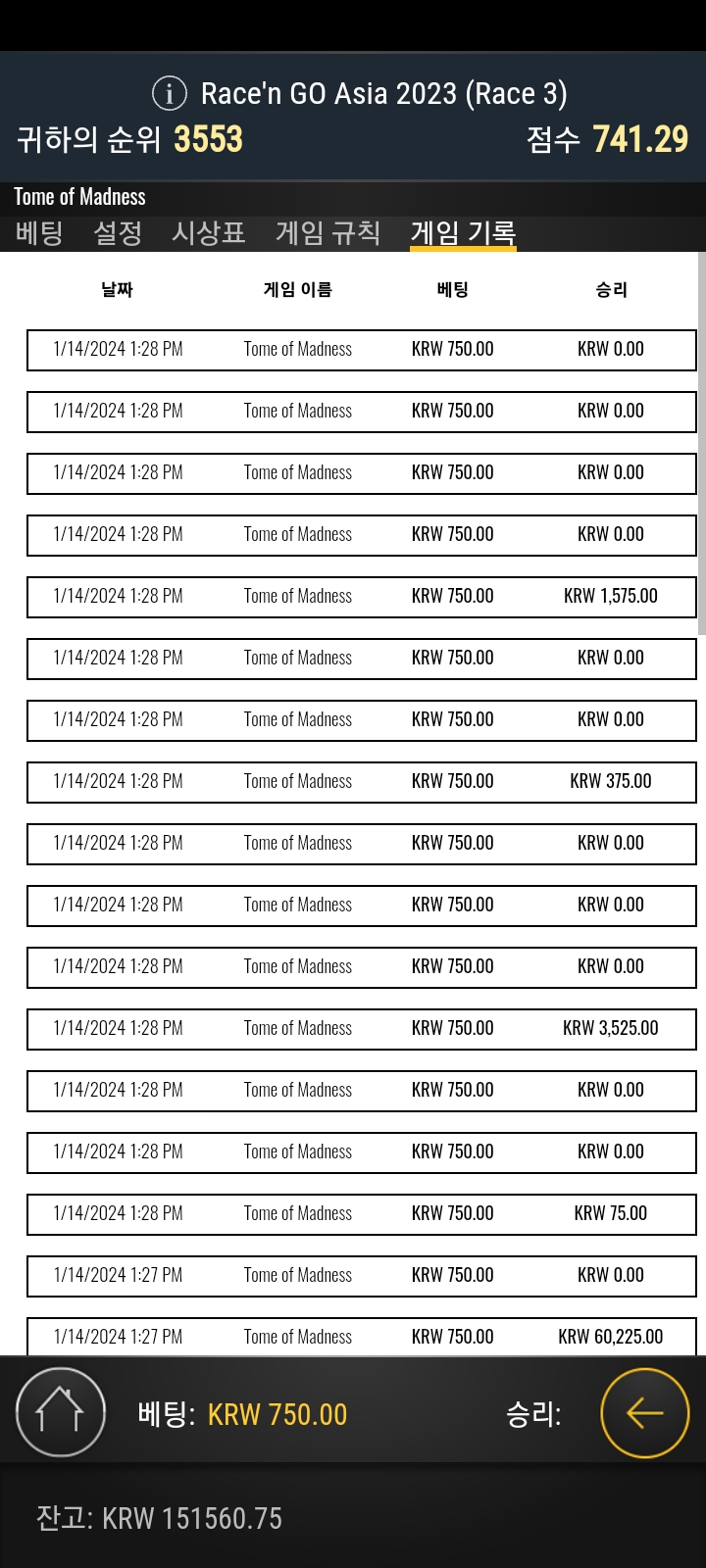Open the record with KRW 1,575.00 win
This screenshot has height=1568, width=706.
coord(362,597)
